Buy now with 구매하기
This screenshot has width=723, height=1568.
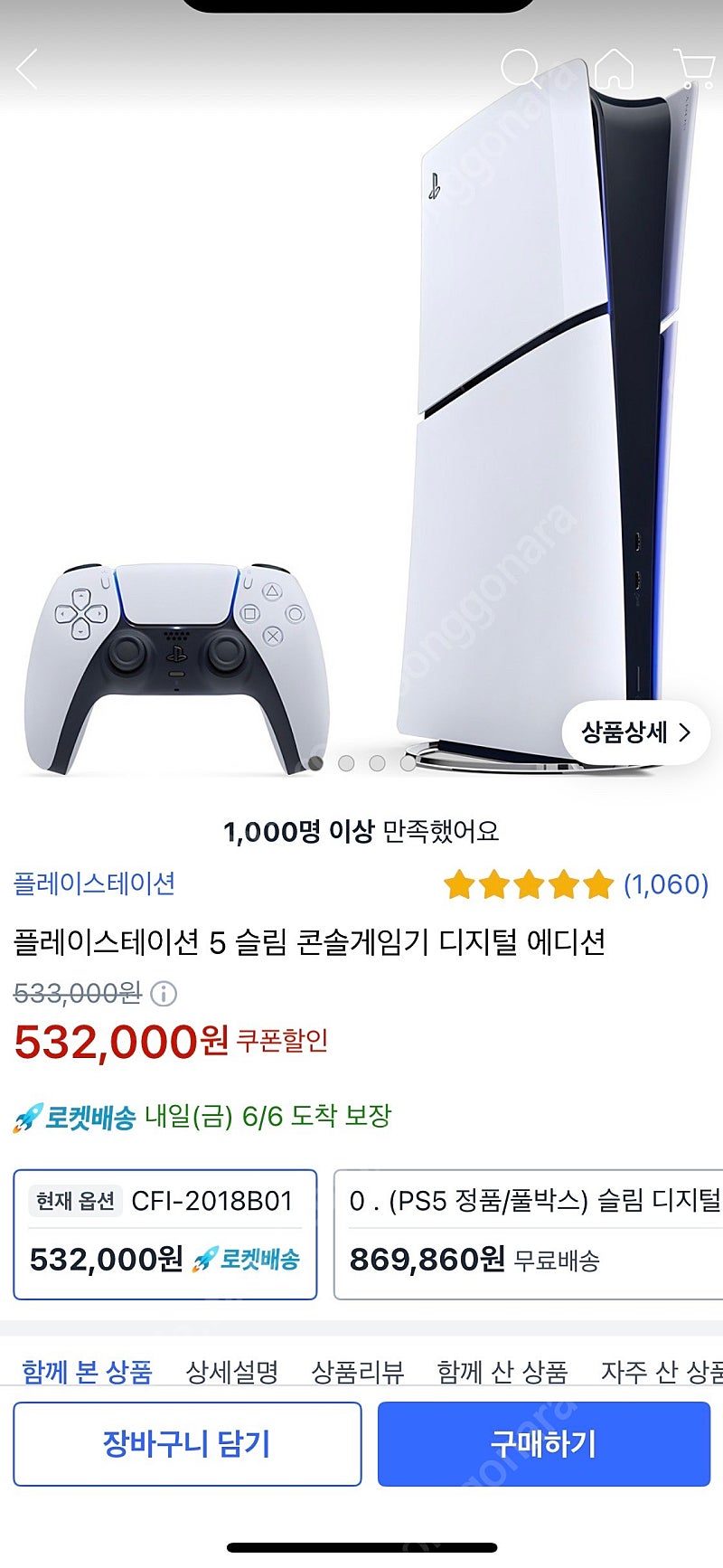pyautogui.click(x=544, y=1444)
